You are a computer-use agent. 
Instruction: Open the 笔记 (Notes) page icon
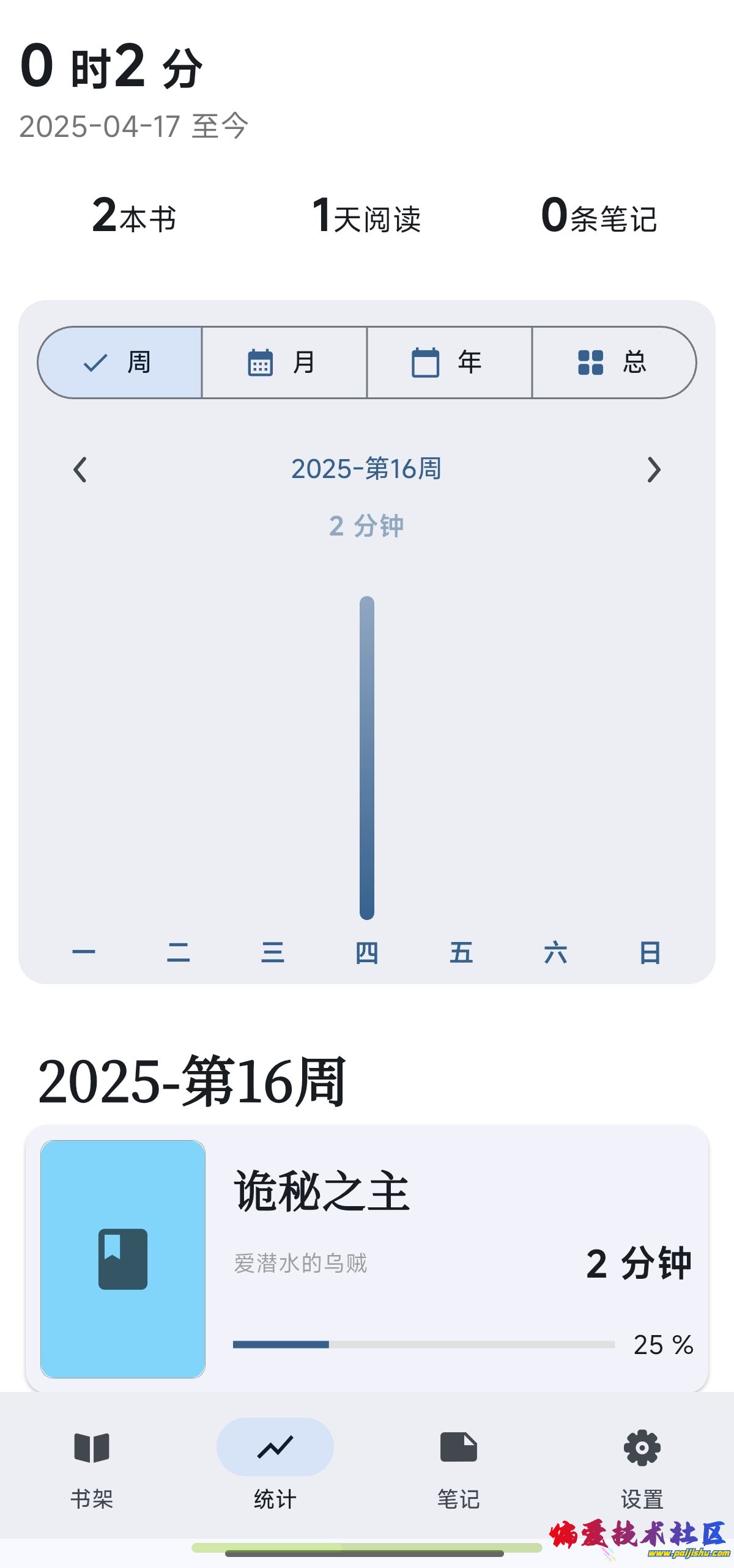coord(459,1448)
